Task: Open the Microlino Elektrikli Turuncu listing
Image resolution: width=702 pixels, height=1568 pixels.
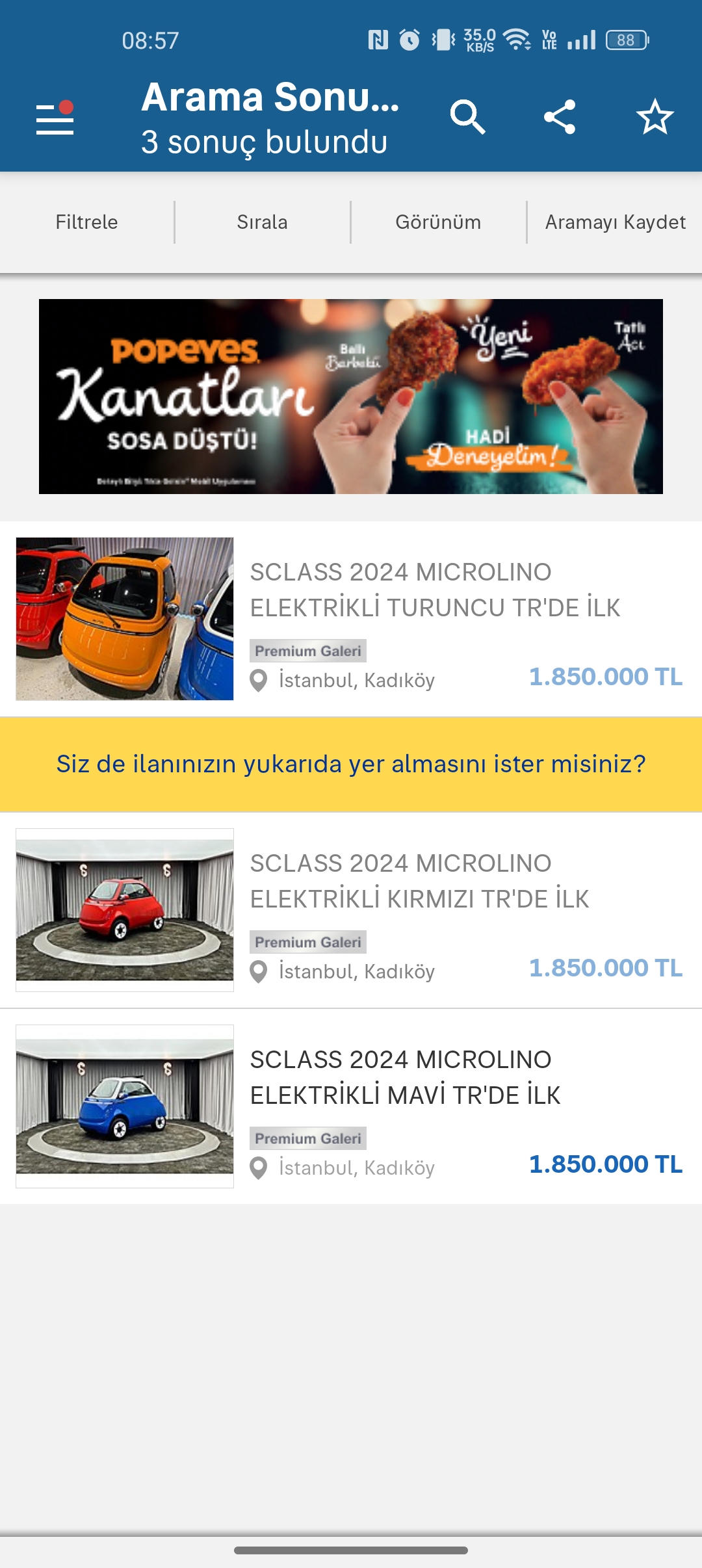Action: tap(434, 590)
